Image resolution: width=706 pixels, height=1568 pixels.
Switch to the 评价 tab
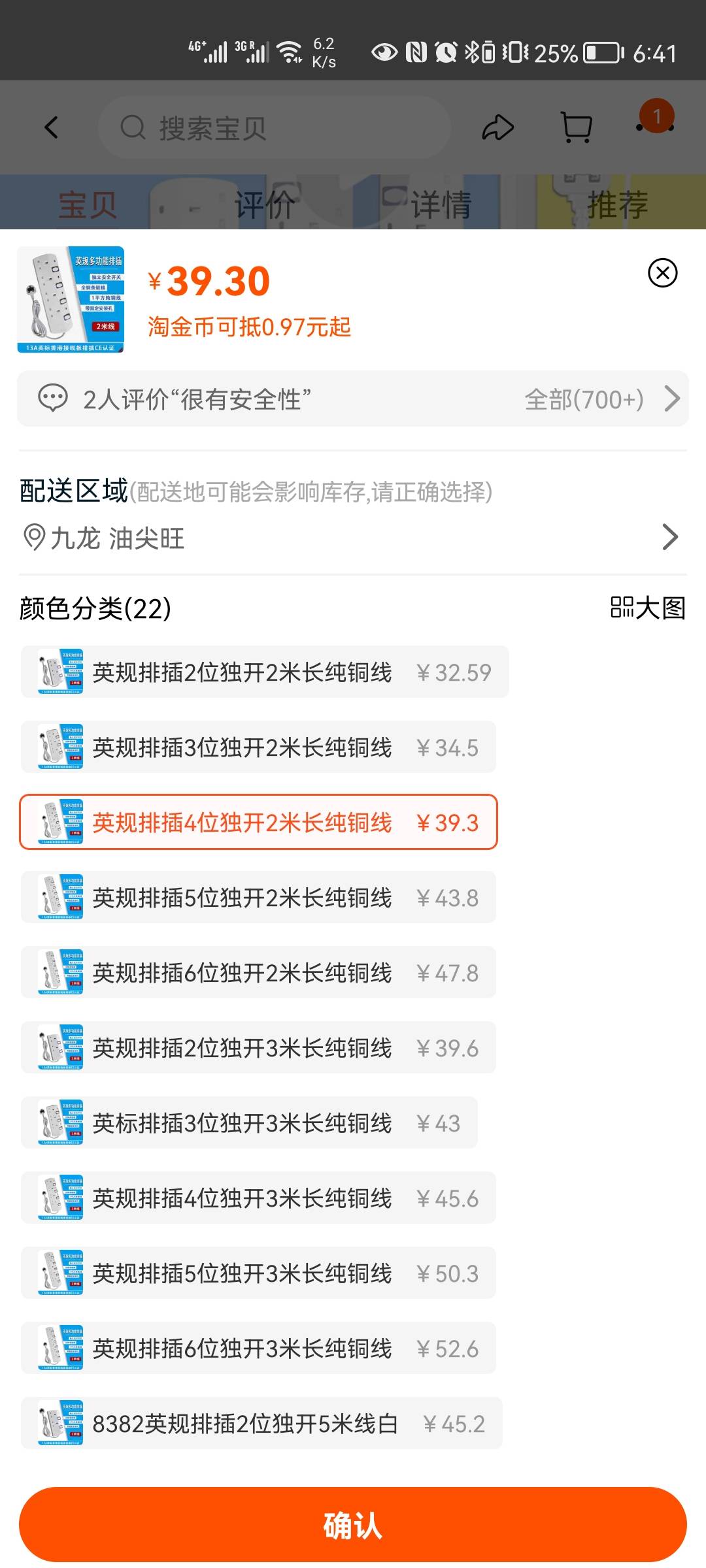[x=264, y=204]
